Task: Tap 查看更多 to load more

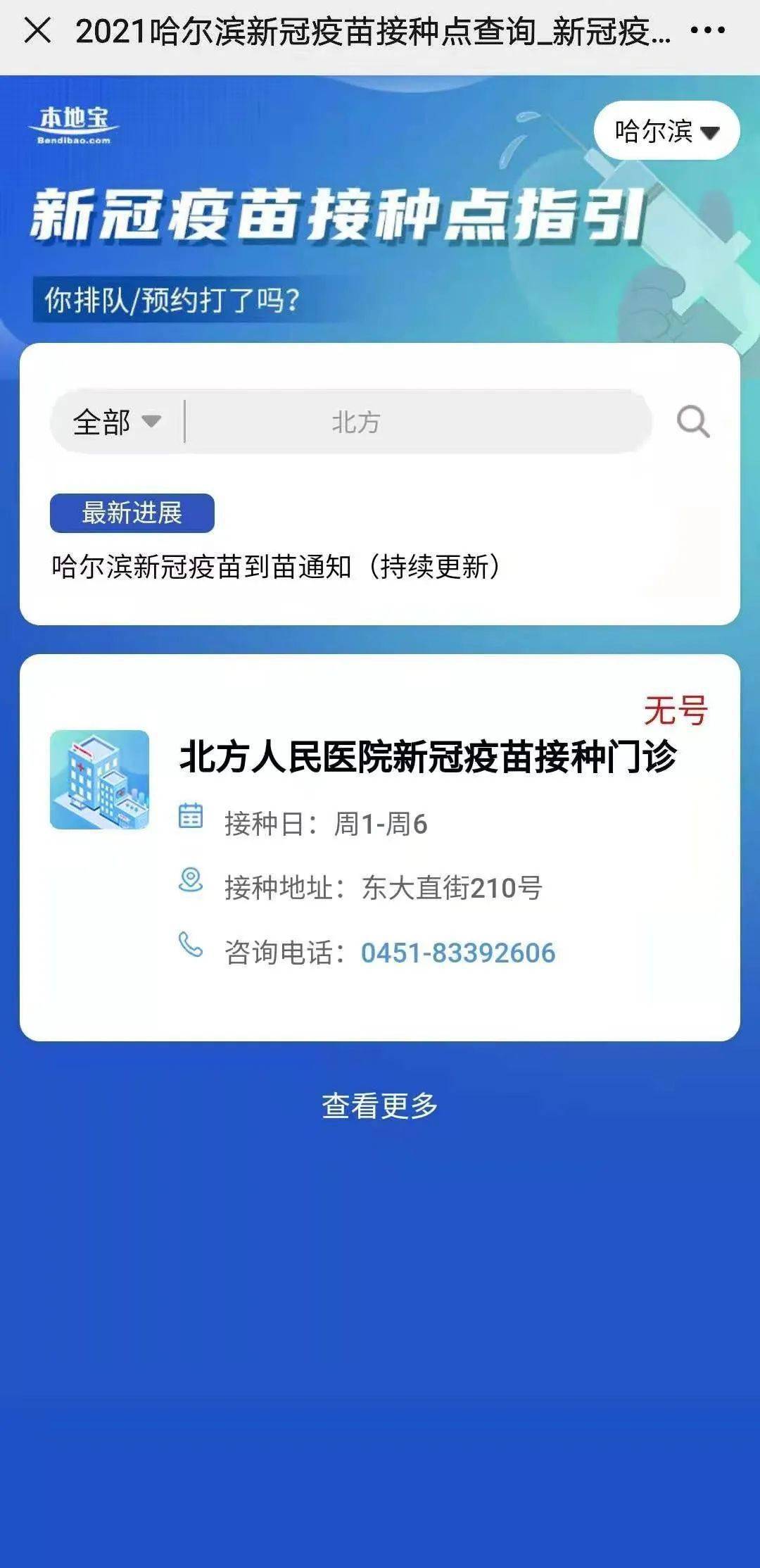Action: [x=380, y=1105]
